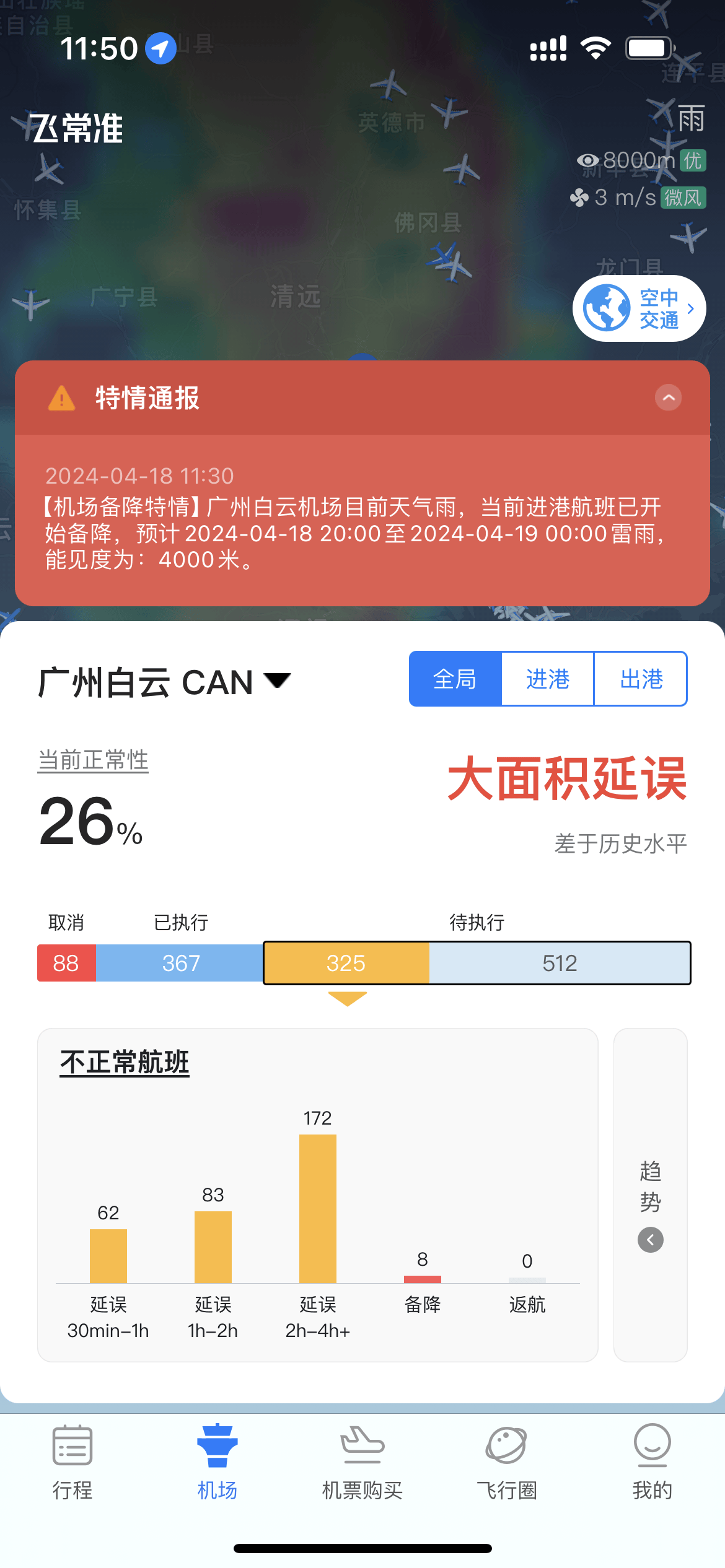The height and width of the screenshot is (1568, 725).
Task: Open the 空中交通 air traffic view
Action: tap(639, 308)
